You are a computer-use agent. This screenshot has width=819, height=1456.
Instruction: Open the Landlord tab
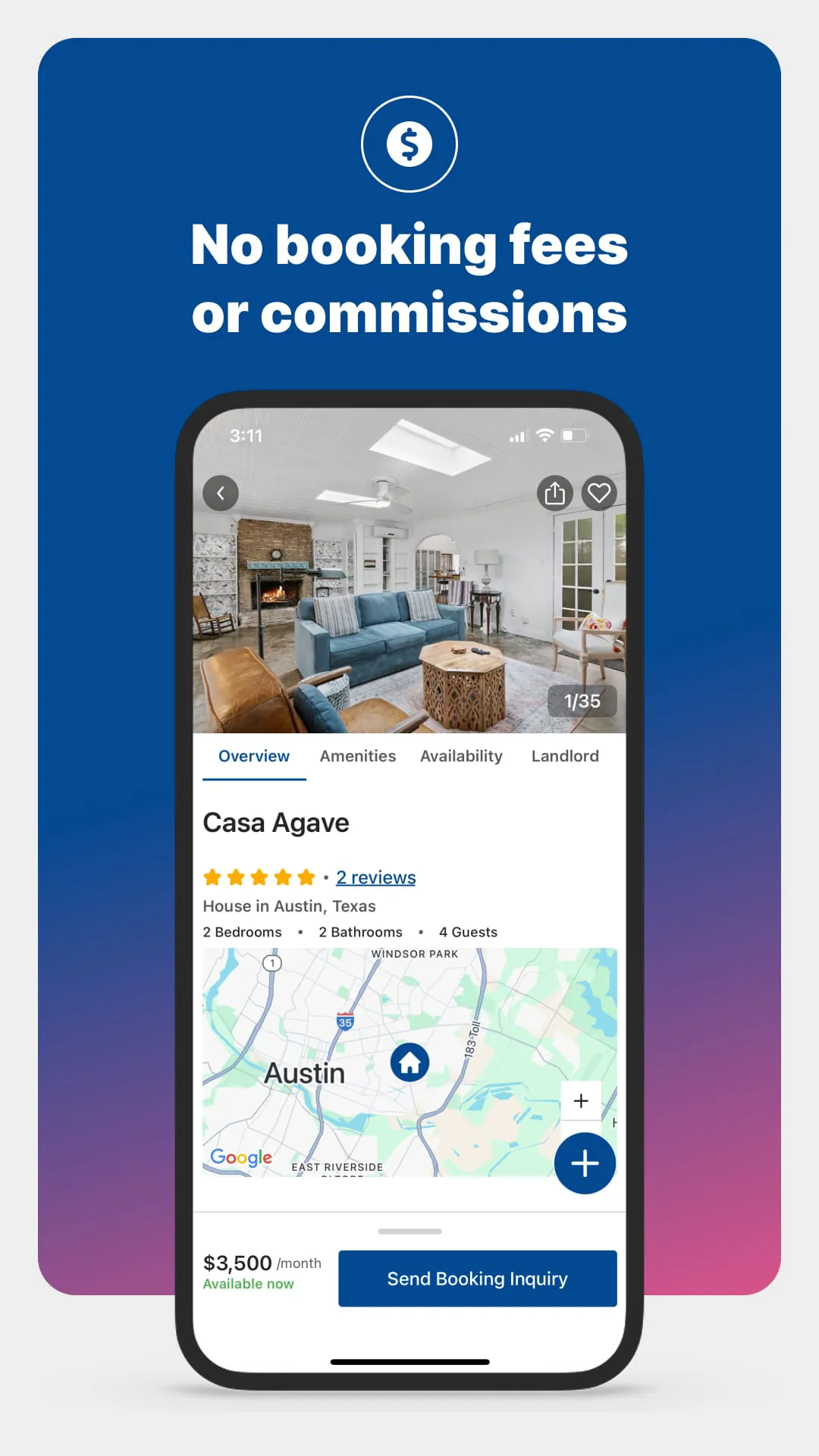tap(565, 756)
